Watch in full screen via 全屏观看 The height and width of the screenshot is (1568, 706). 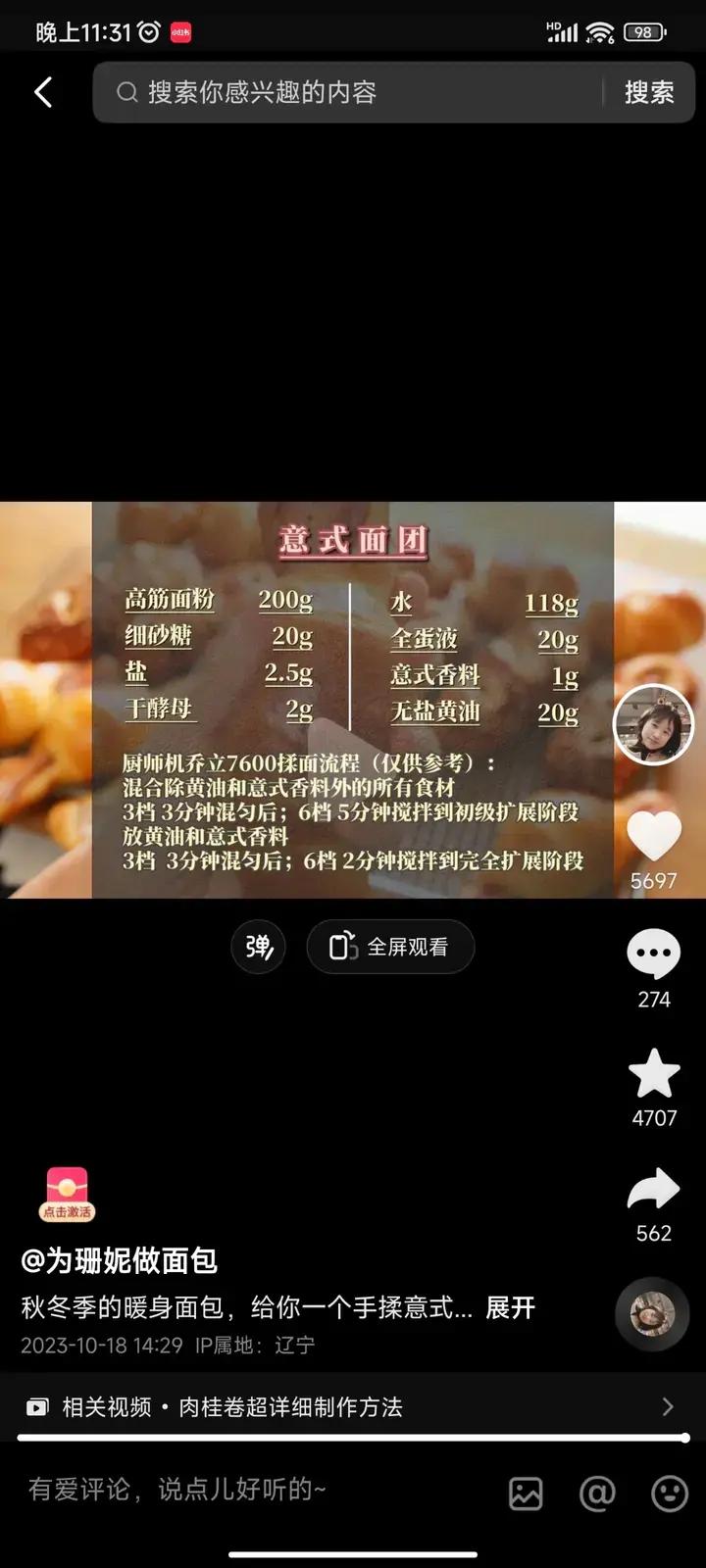click(x=390, y=947)
